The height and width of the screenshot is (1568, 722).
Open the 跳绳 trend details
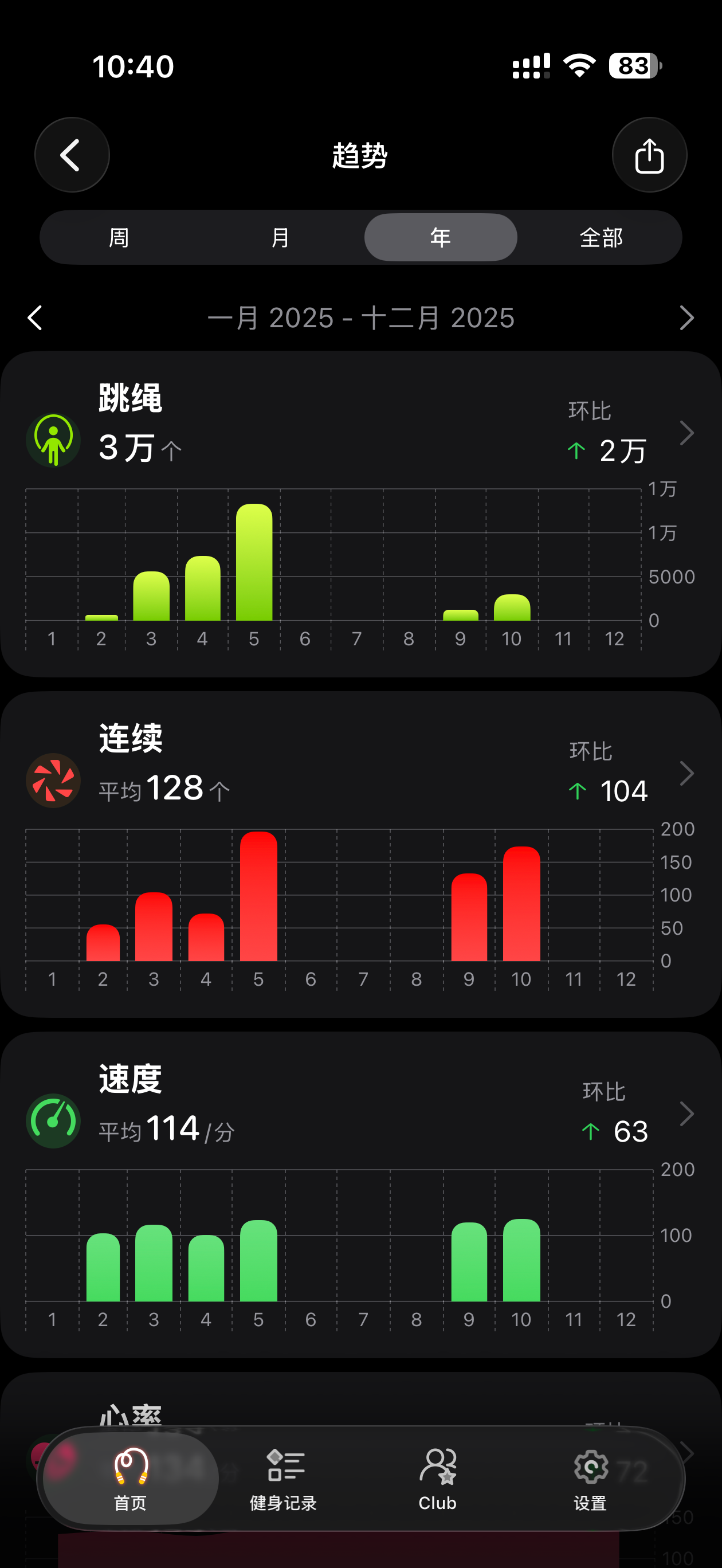coord(686,433)
